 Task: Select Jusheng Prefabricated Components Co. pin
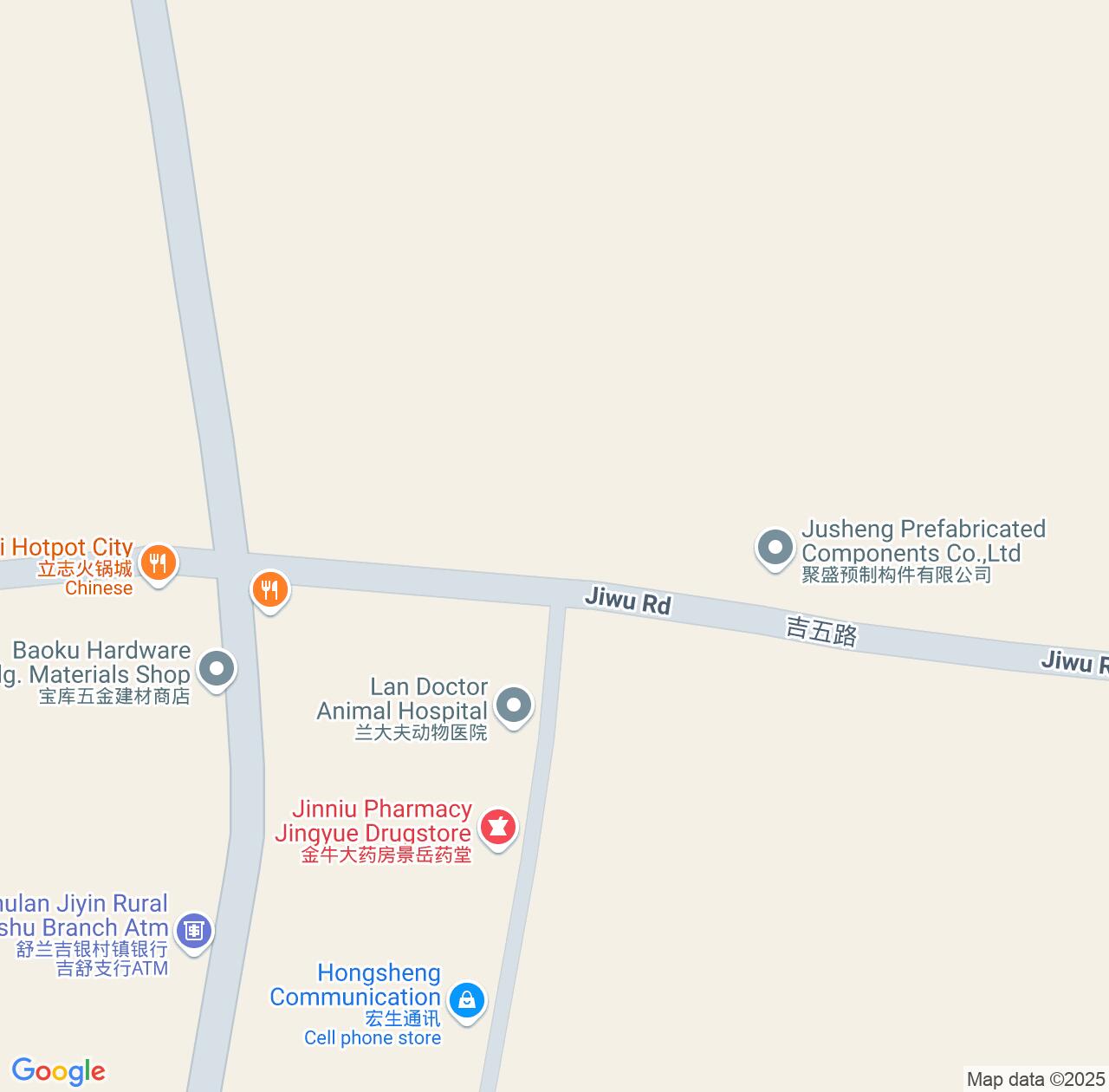point(775,548)
